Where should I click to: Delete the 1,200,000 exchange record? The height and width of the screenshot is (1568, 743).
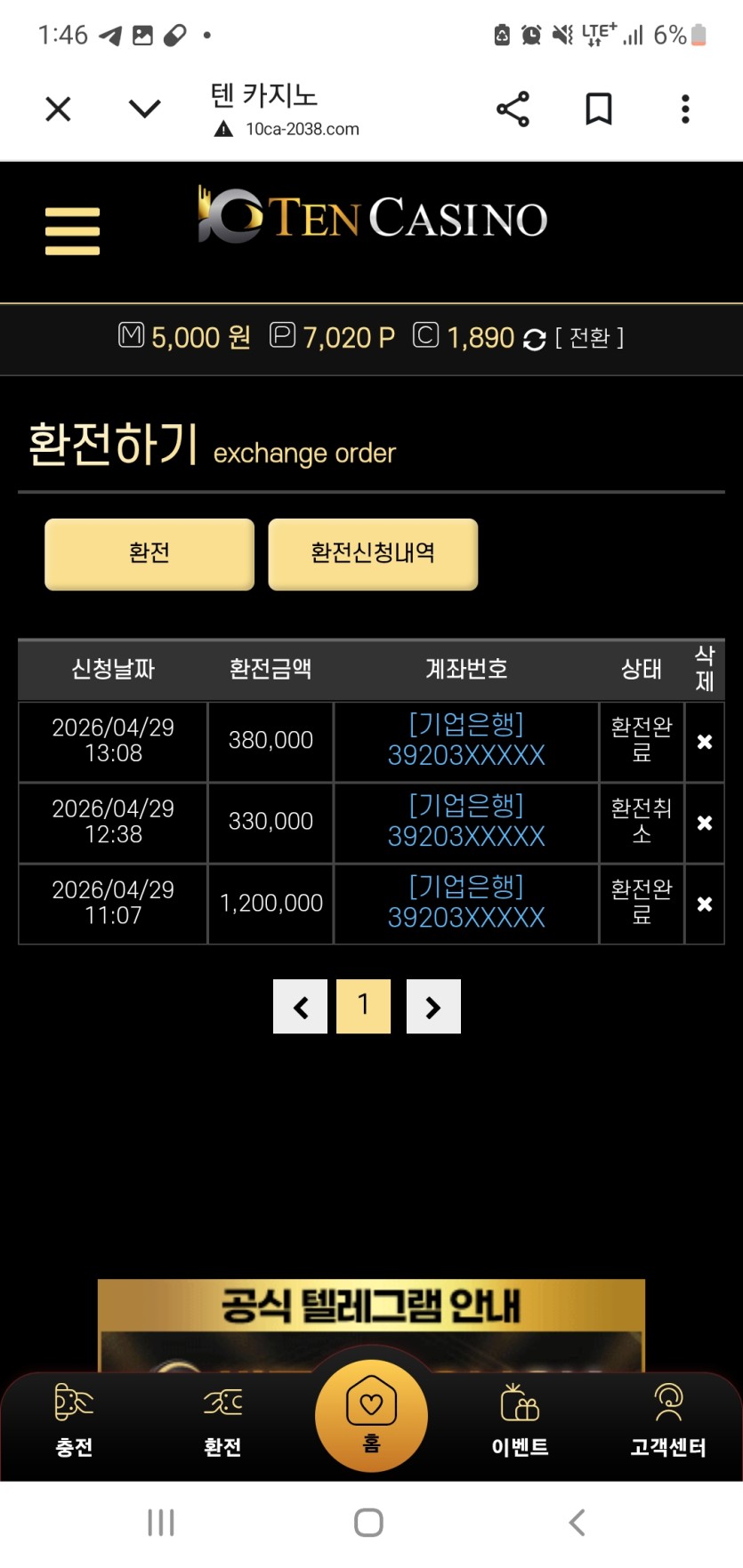coord(704,904)
